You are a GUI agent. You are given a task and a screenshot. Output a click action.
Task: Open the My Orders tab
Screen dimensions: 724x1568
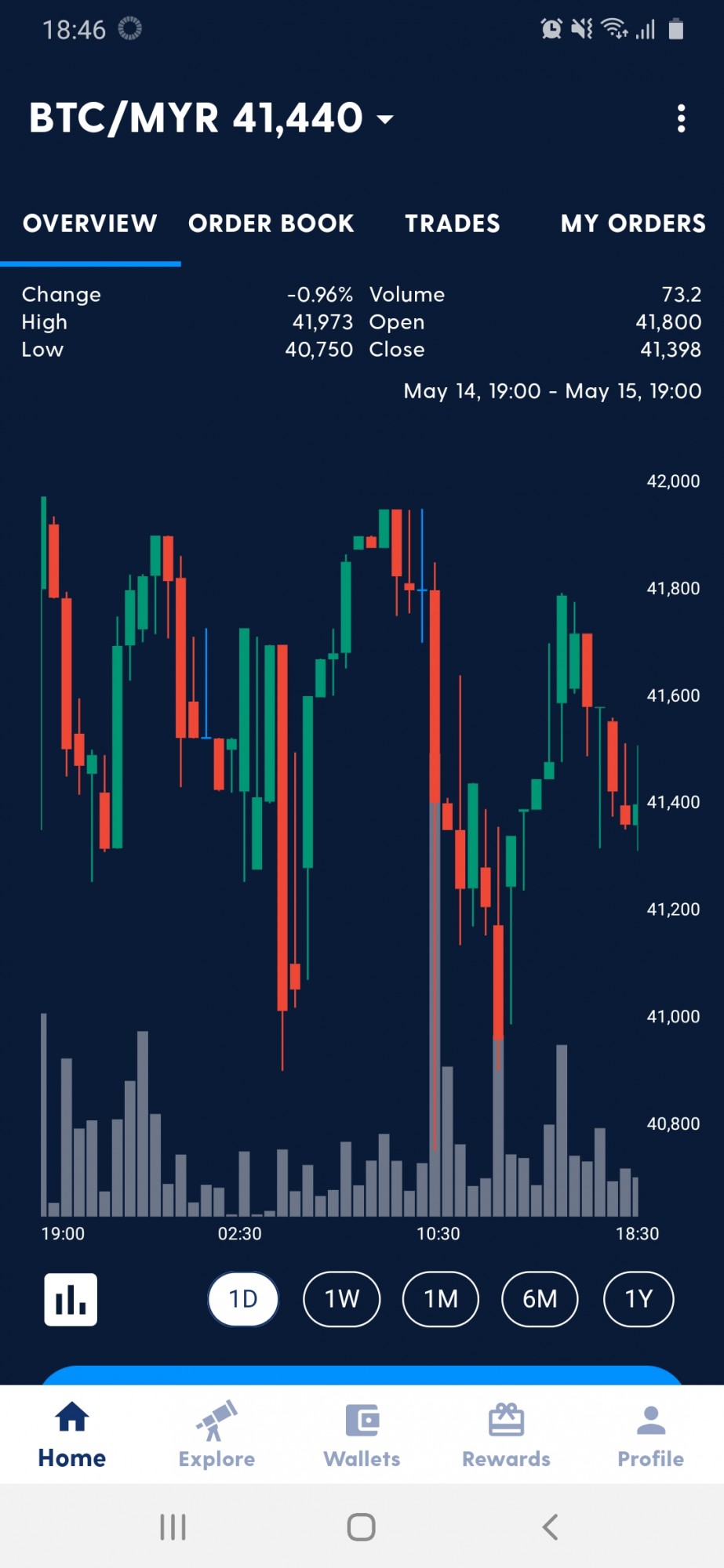[x=633, y=223]
